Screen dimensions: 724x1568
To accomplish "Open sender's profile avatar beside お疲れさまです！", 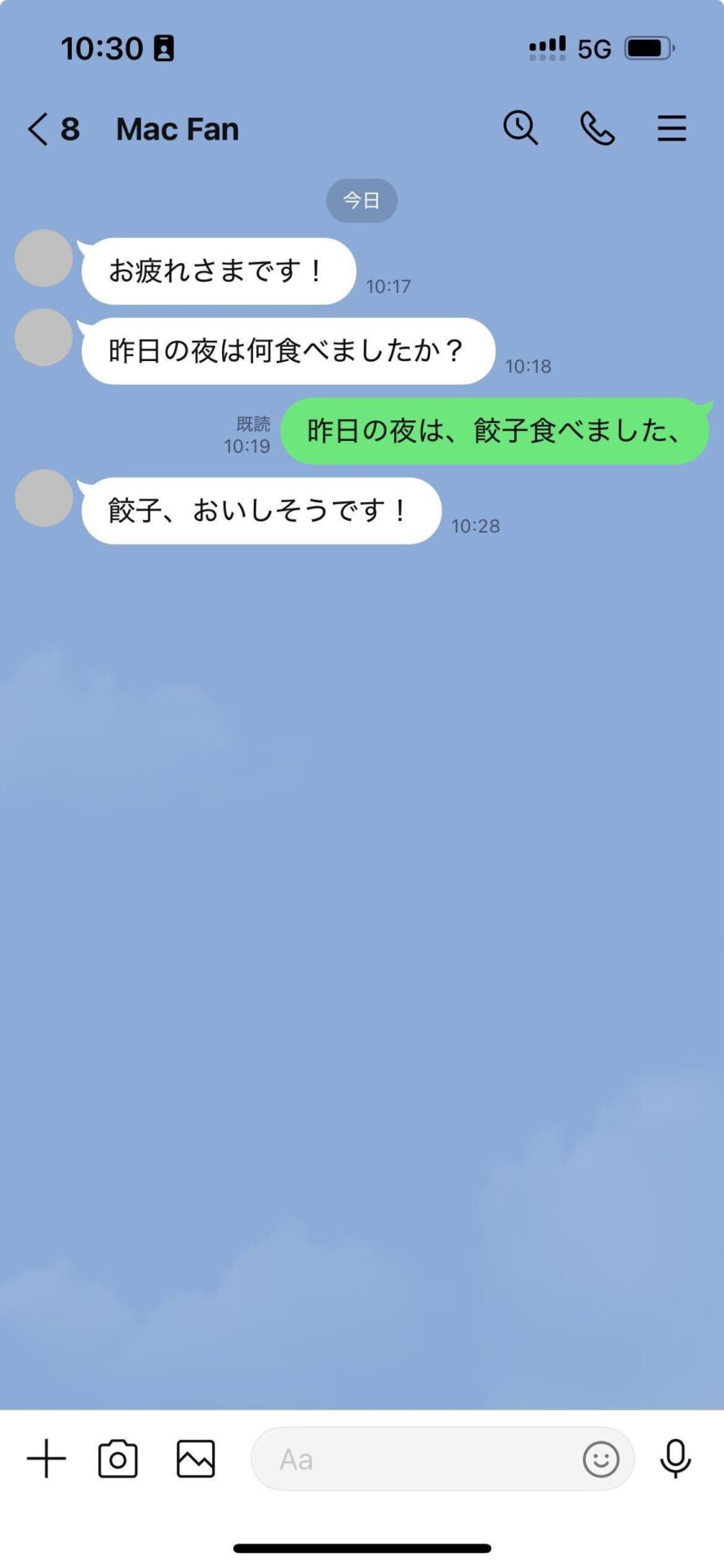I will [44, 258].
